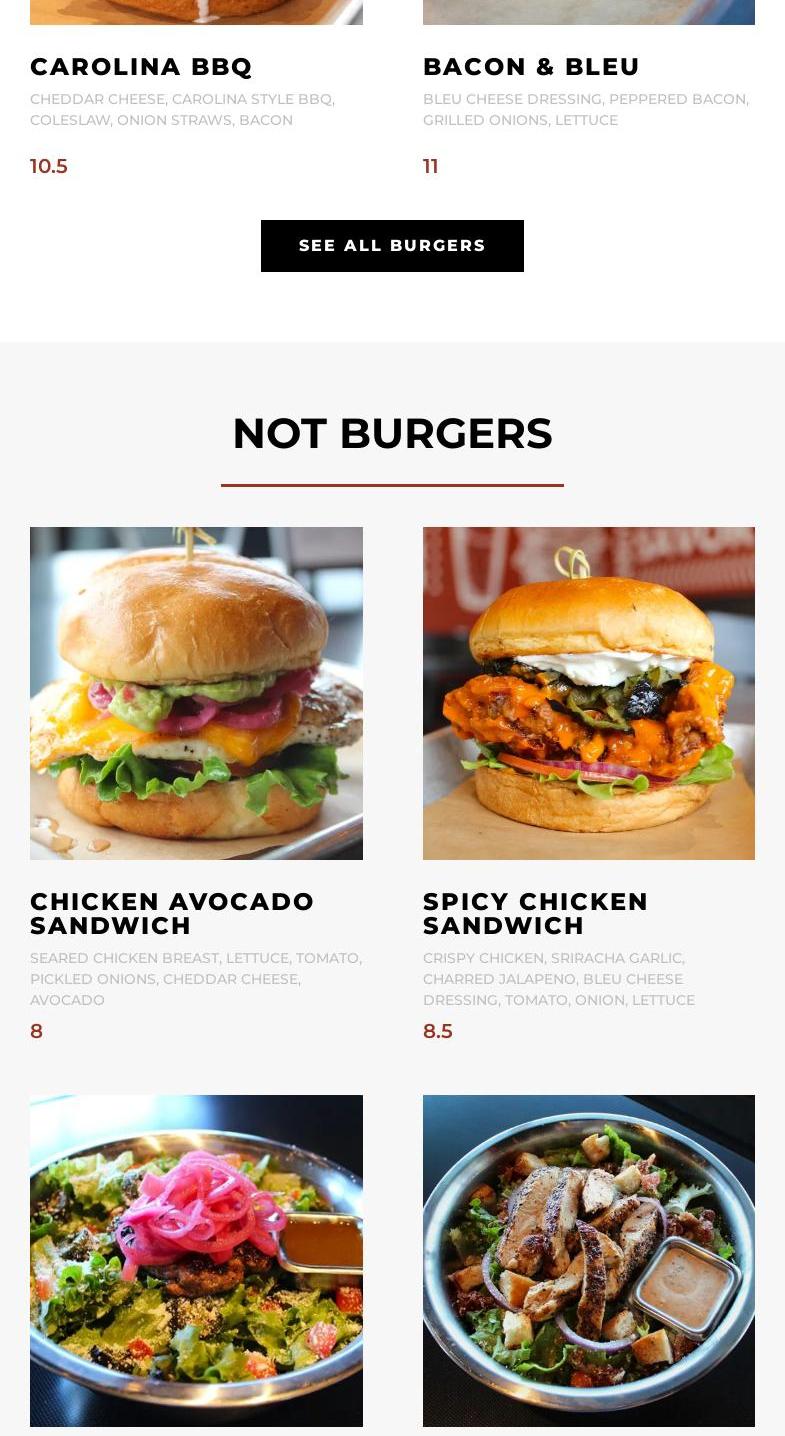Open the Chicken Avocado Sandwich photo
Viewport: 785px width, 1436px height.
pyautogui.click(x=196, y=693)
